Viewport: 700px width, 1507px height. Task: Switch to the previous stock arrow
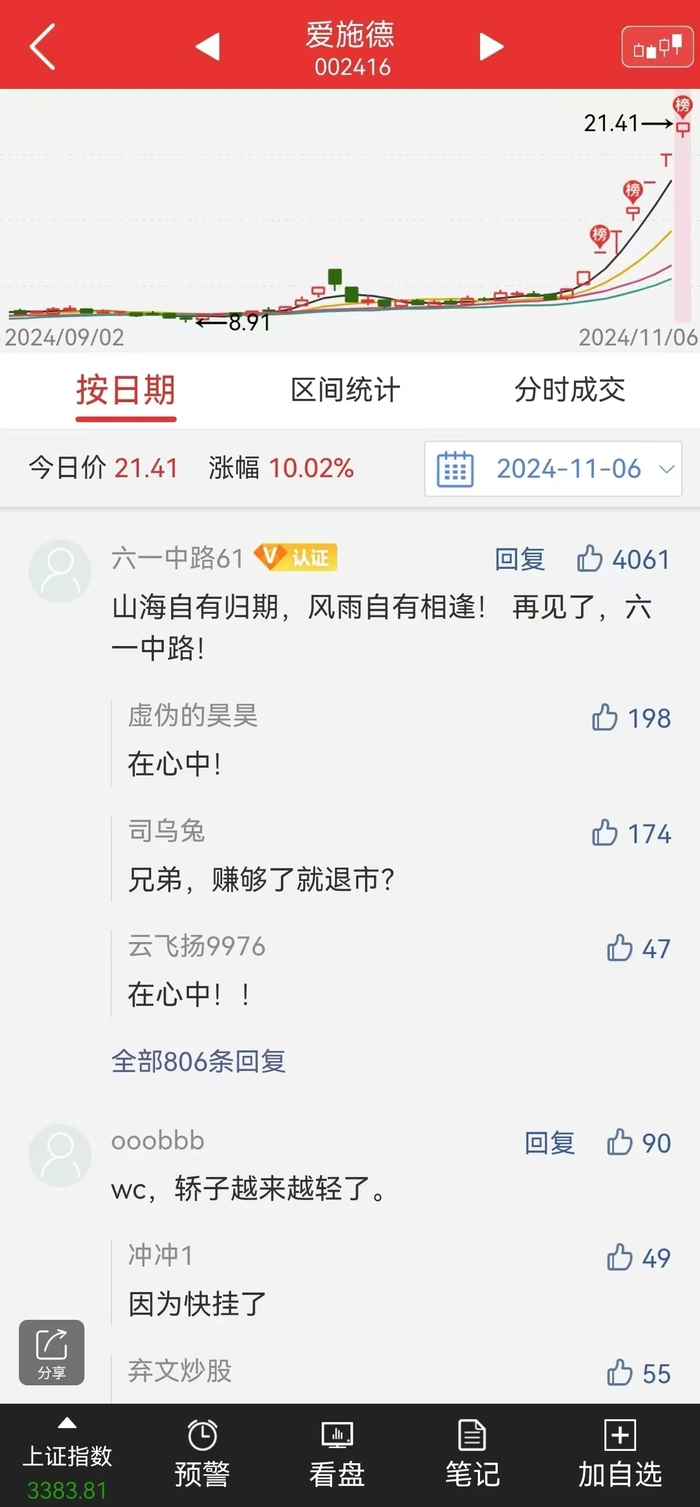click(x=207, y=46)
